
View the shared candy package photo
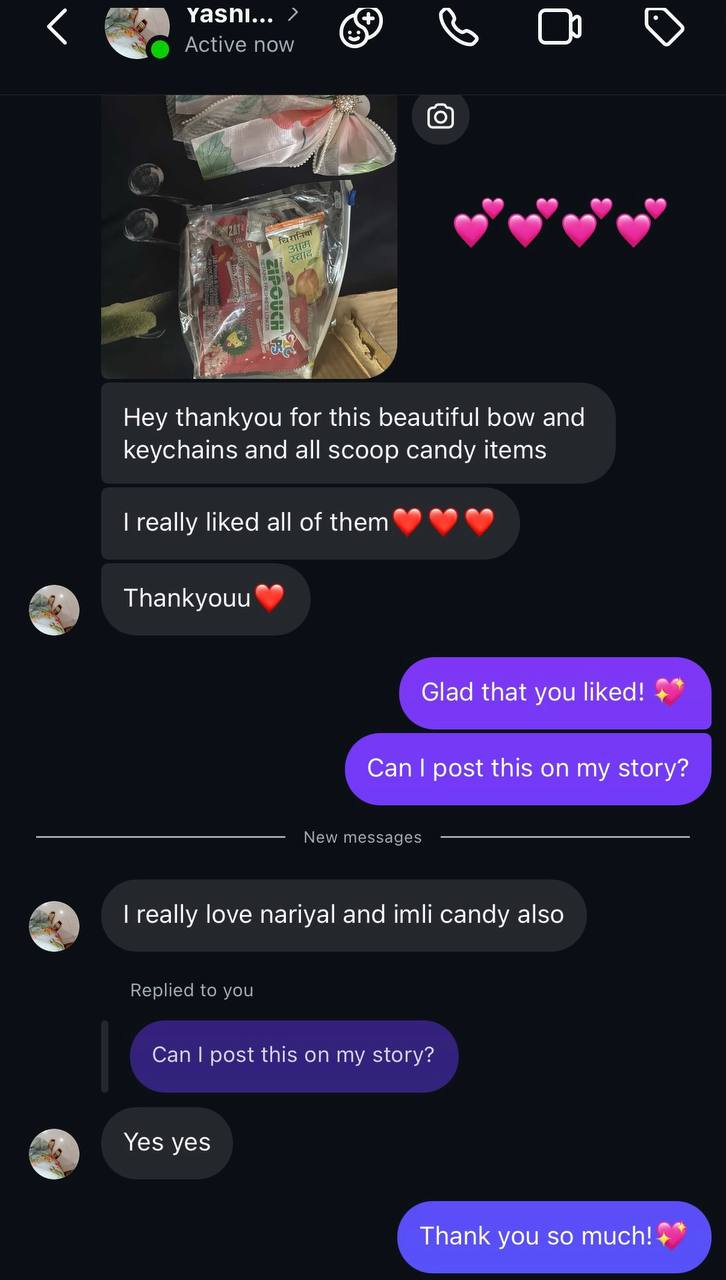(247, 237)
